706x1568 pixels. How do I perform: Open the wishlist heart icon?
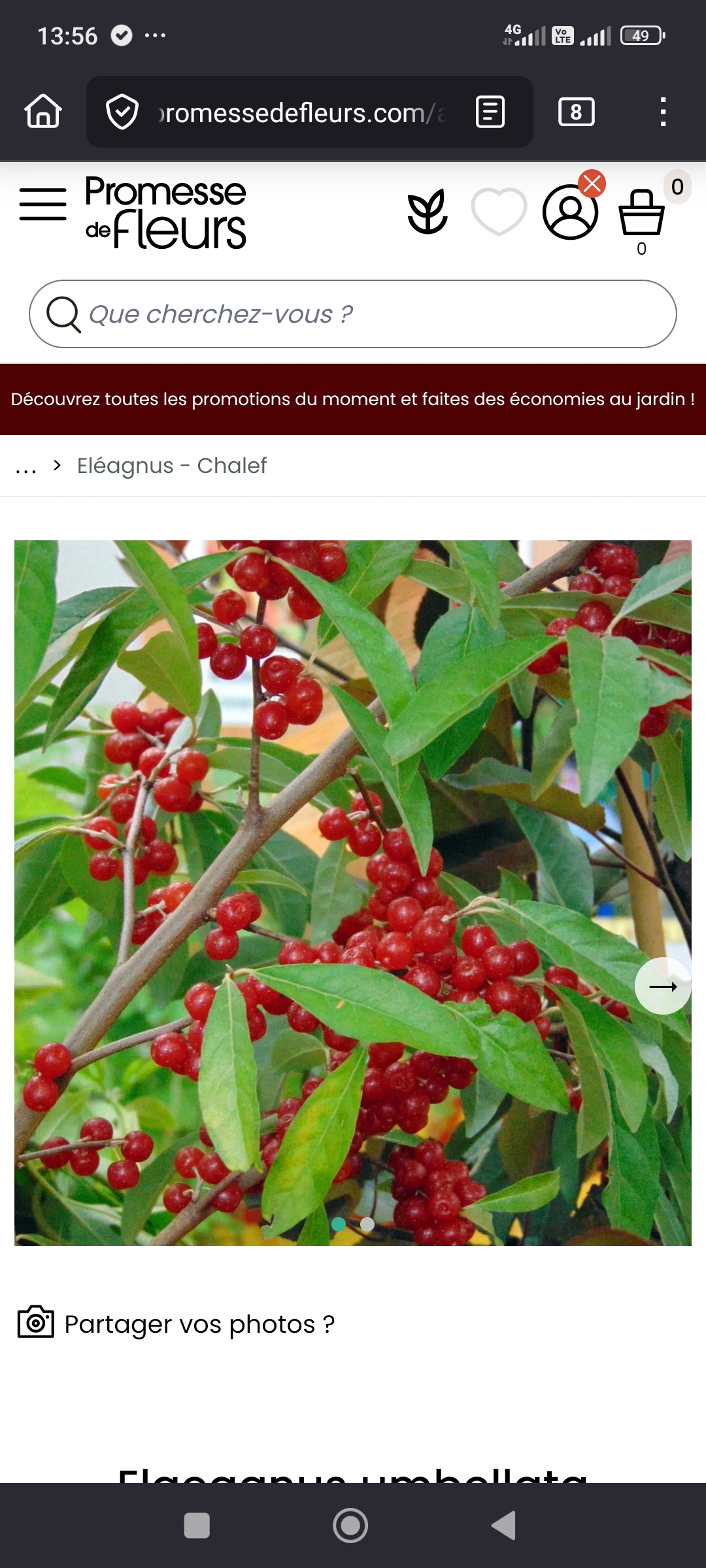[499, 211]
